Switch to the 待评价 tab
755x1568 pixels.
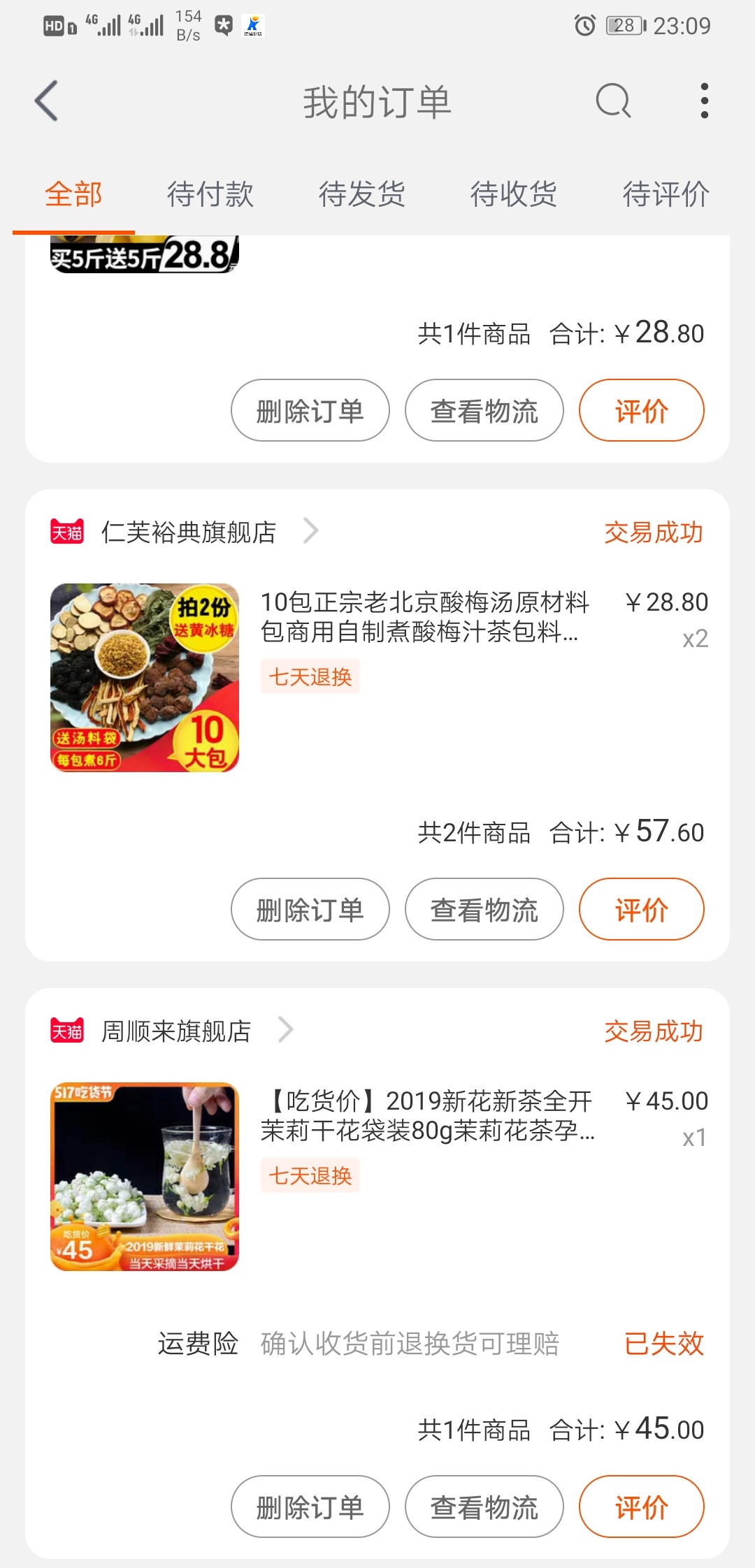point(666,194)
